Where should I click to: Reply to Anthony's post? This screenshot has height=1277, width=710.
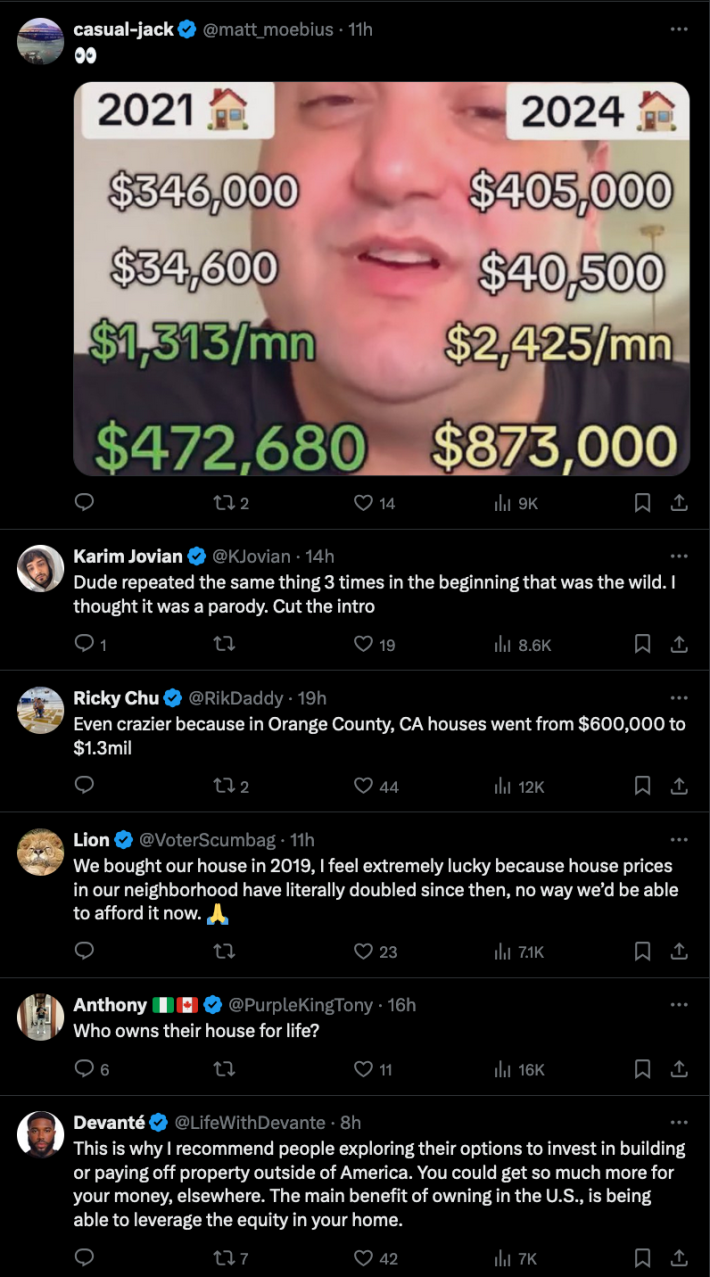tap(85, 1069)
